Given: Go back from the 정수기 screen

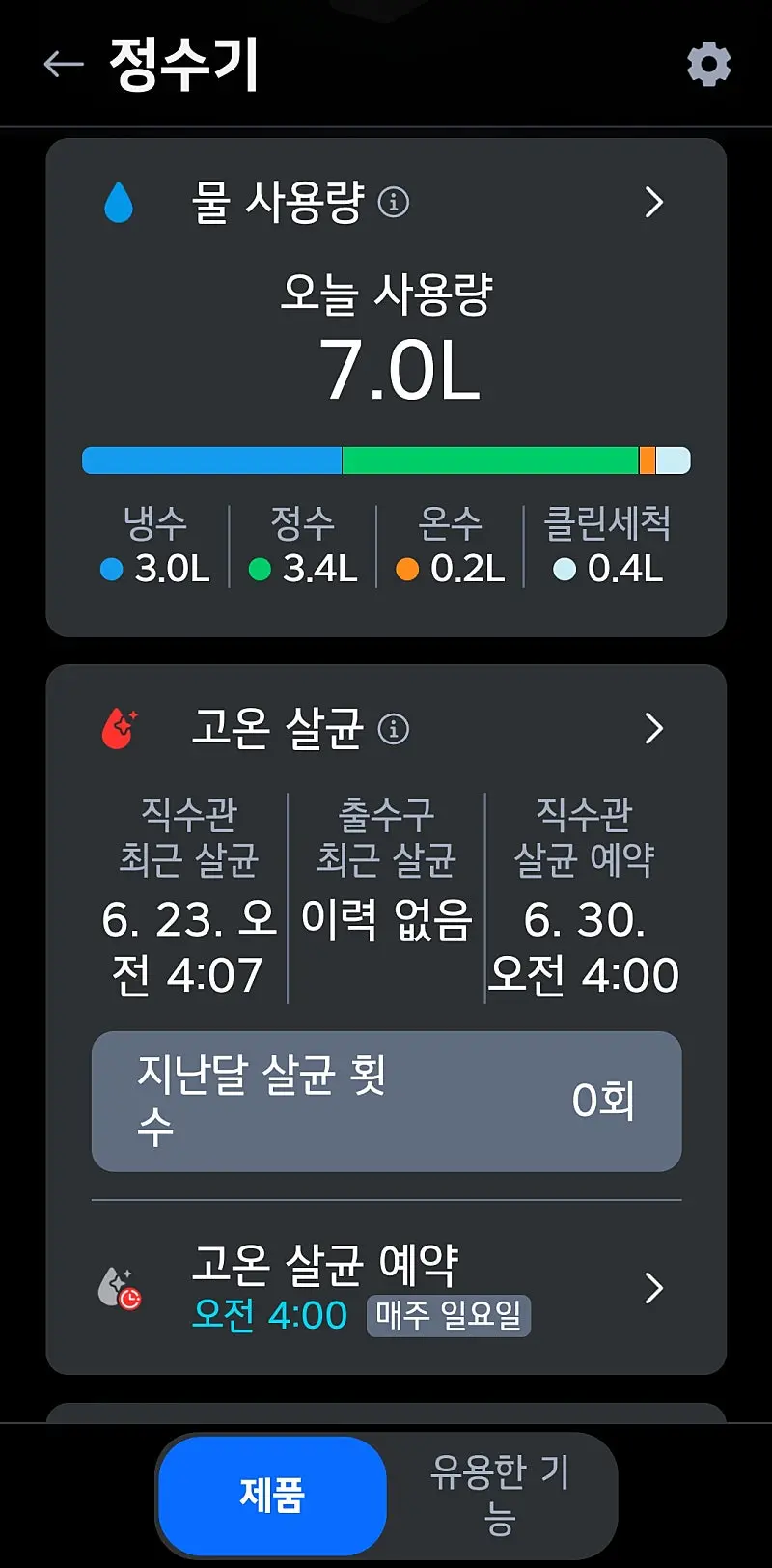Looking at the screenshot, I should coord(64,65).
